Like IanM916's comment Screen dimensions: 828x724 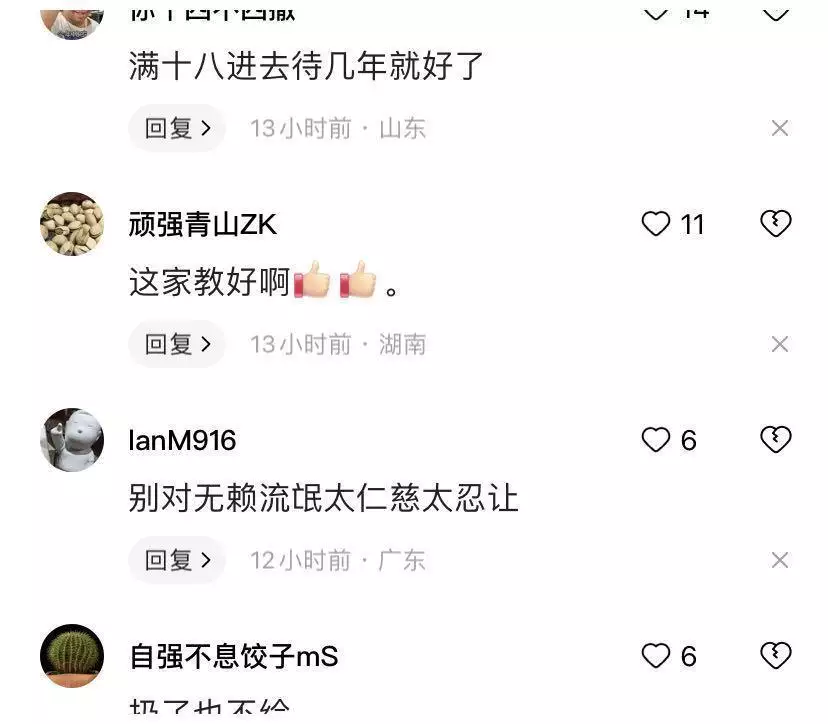coord(656,440)
